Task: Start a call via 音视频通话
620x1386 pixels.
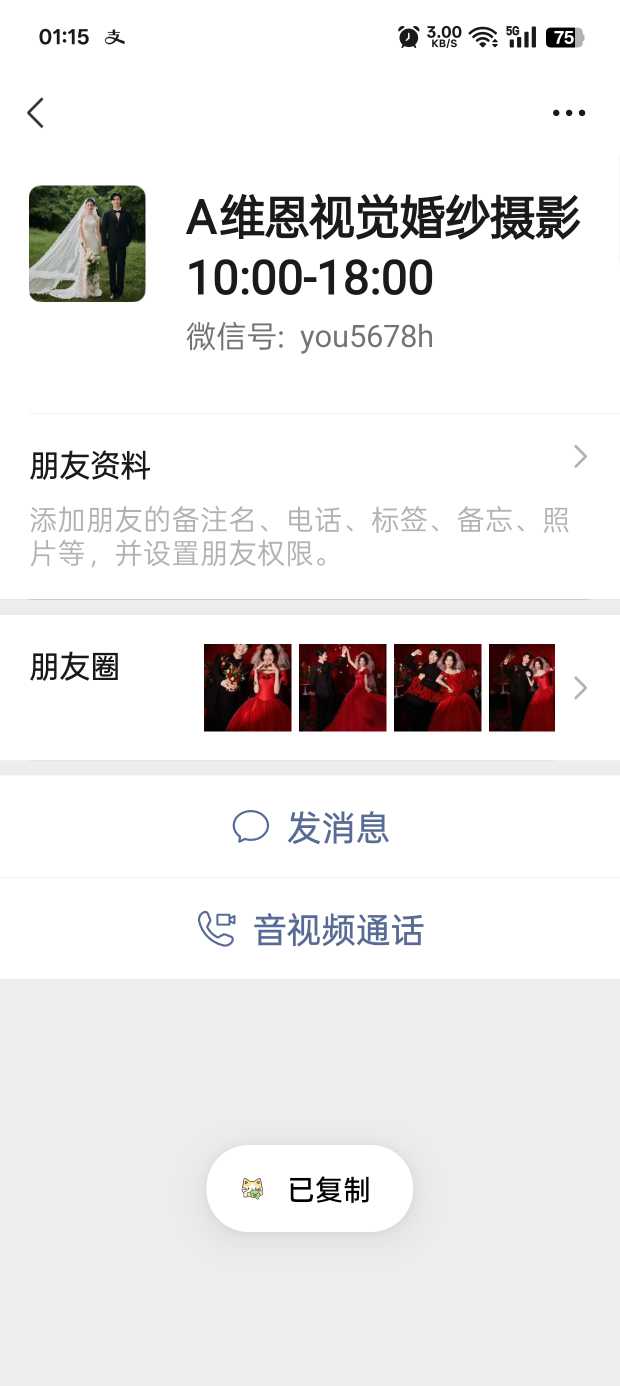Action: (310, 930)
